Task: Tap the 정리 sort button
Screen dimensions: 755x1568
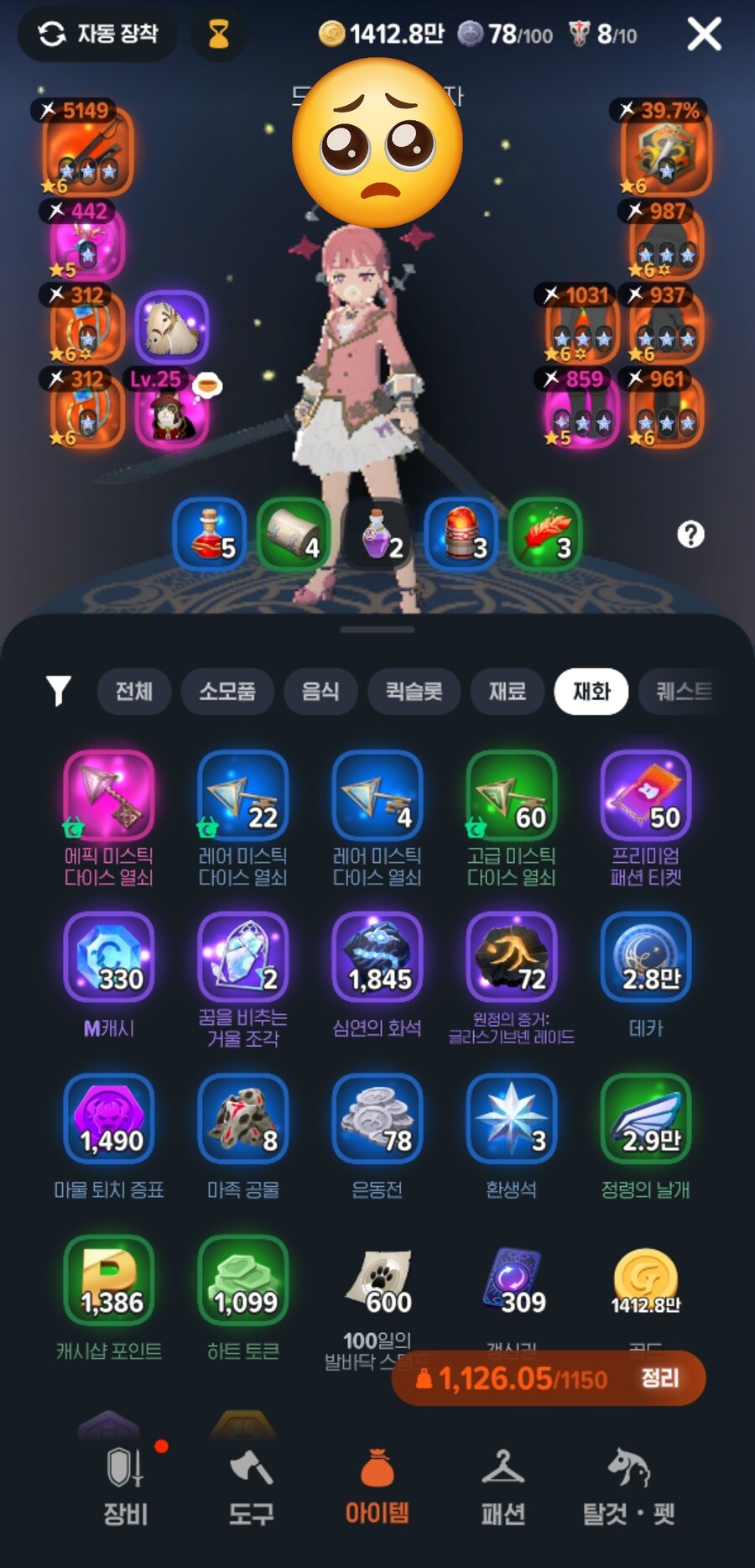Action: point(660,1378)
